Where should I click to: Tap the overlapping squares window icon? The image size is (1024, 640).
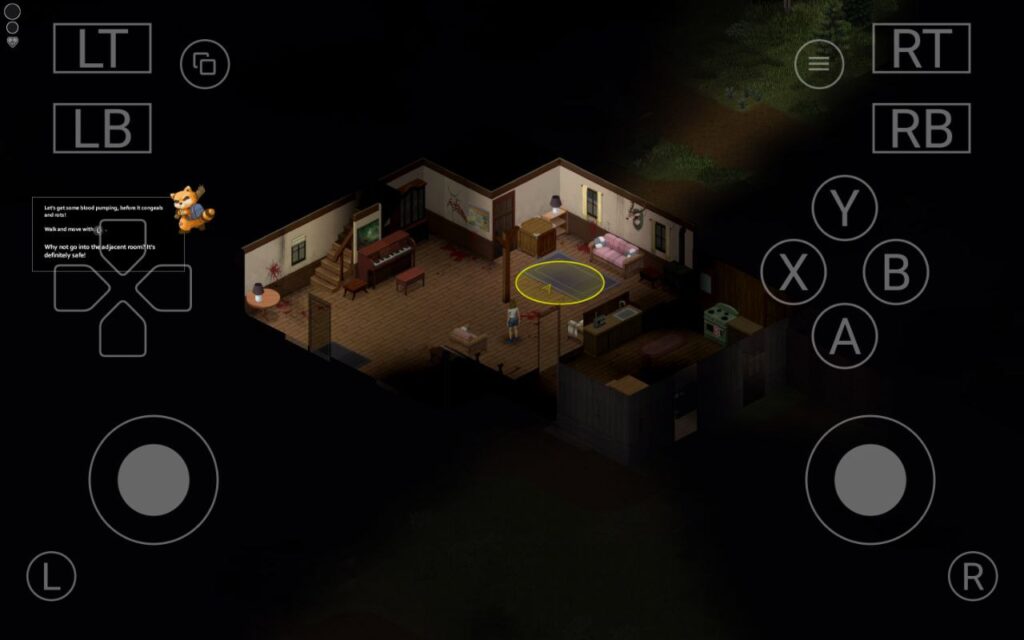(205, 65)
